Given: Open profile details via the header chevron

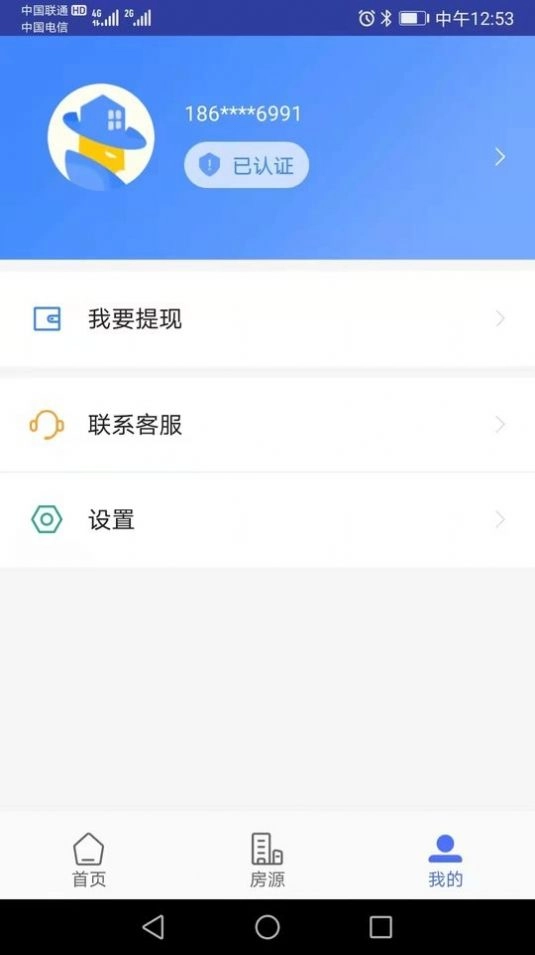Looking at the screenshot, I should (x=500, y=157).
